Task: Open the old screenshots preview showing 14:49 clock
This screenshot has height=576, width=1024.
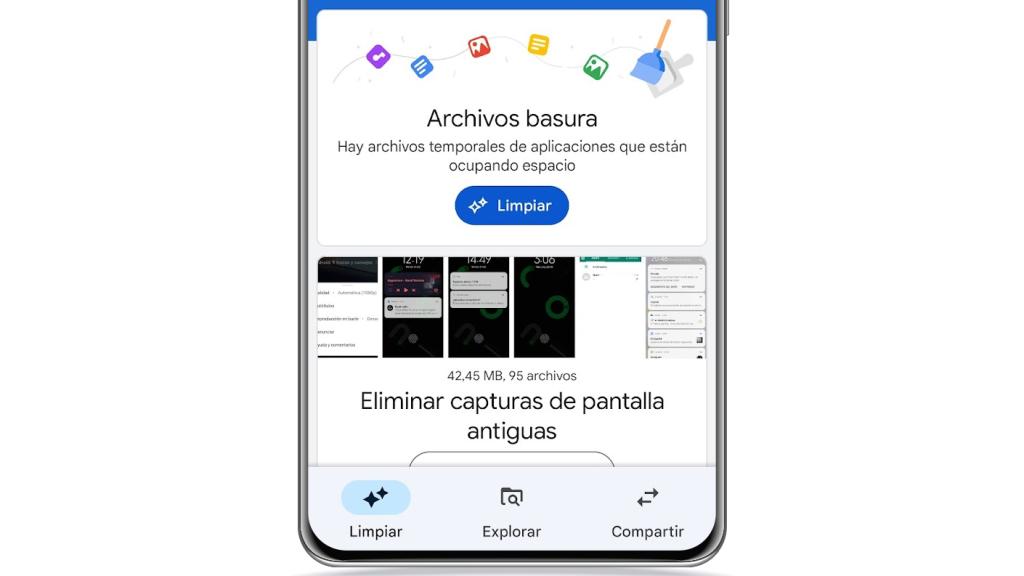Action: 478,307
